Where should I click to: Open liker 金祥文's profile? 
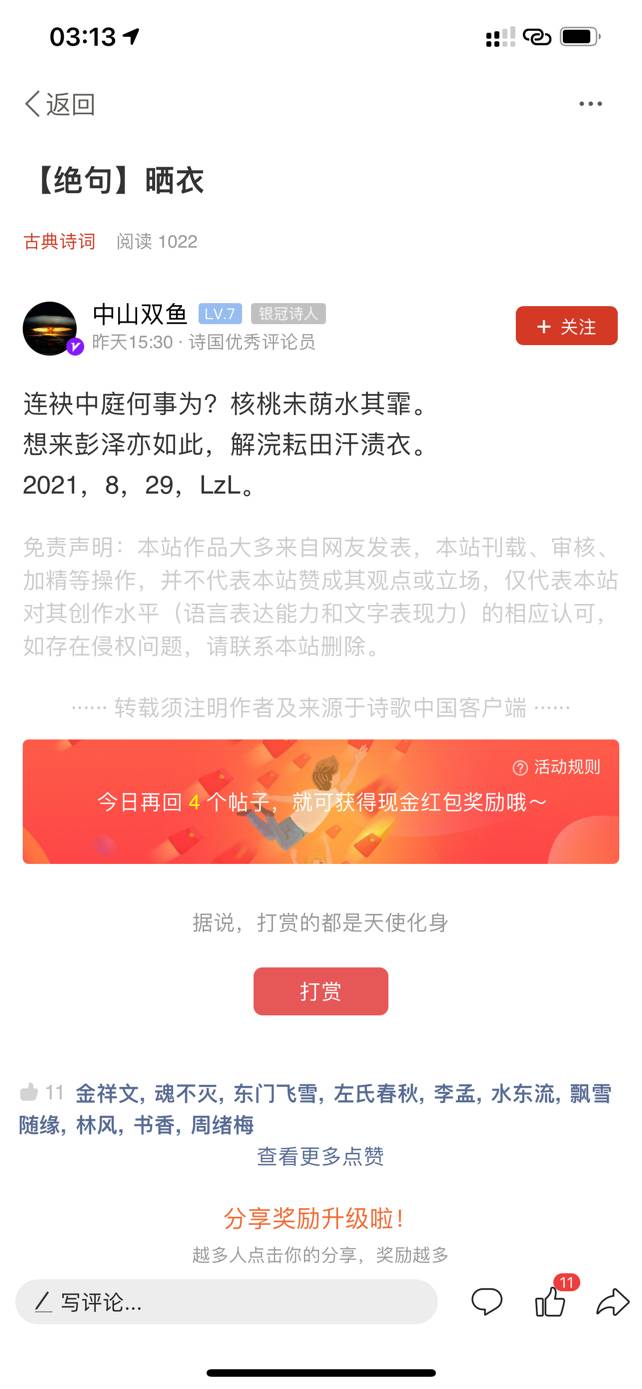pos(109,1094)
